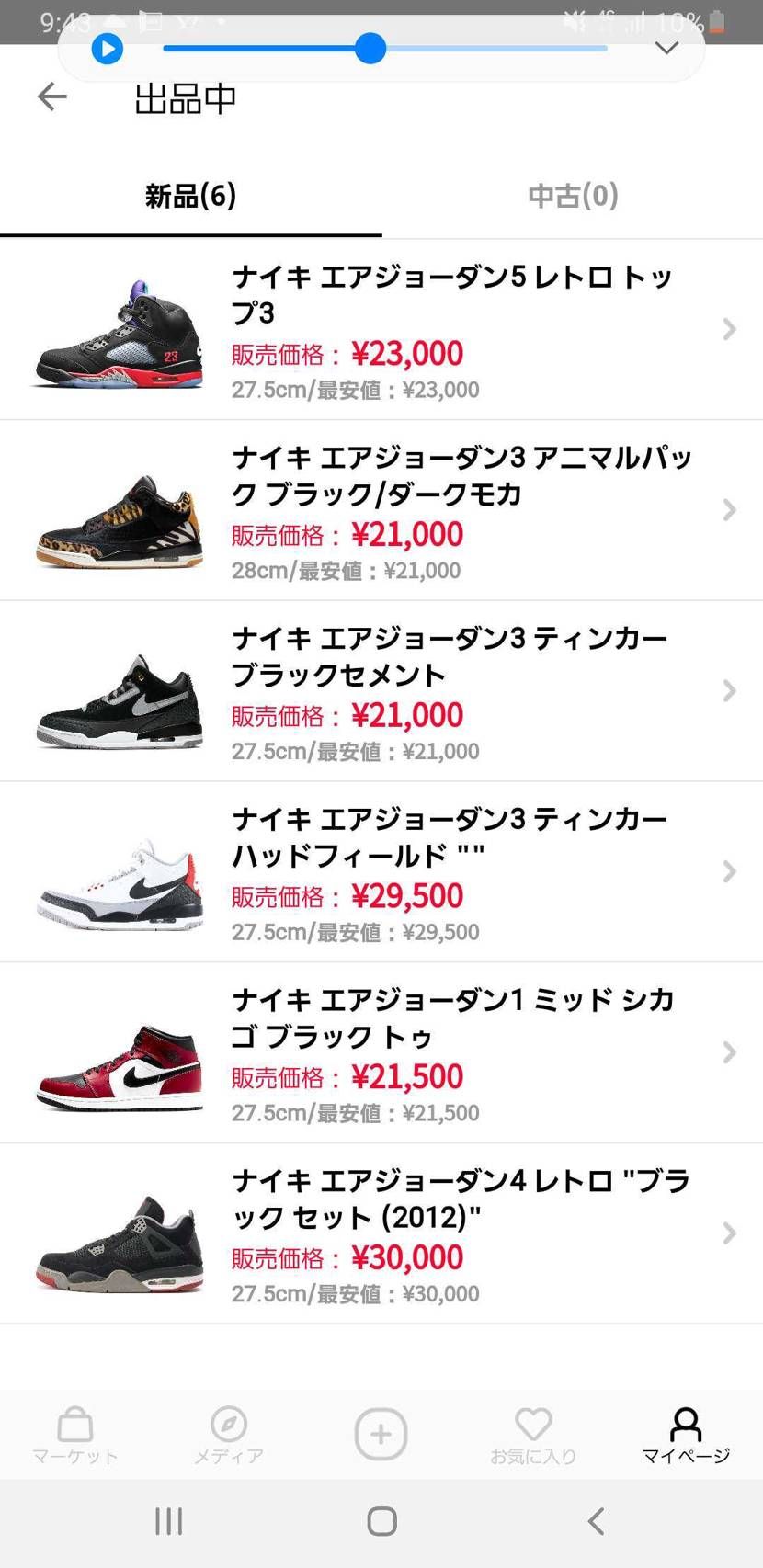This screenshot has width=763, height=1568.
Task: Open お気に入り favorites heart icon
Action: pos(533,1434)
